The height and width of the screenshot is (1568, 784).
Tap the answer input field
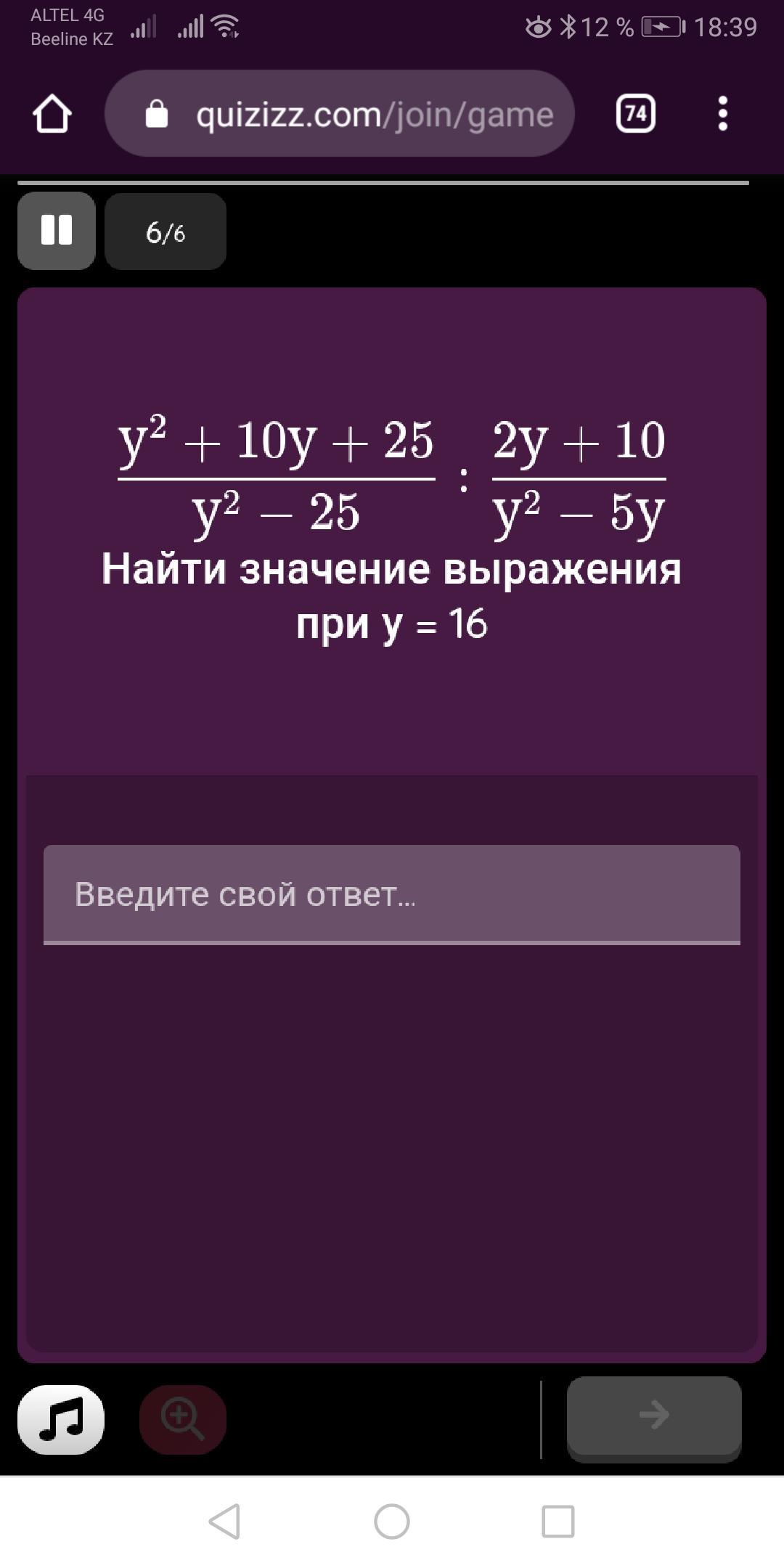[392, 894]
